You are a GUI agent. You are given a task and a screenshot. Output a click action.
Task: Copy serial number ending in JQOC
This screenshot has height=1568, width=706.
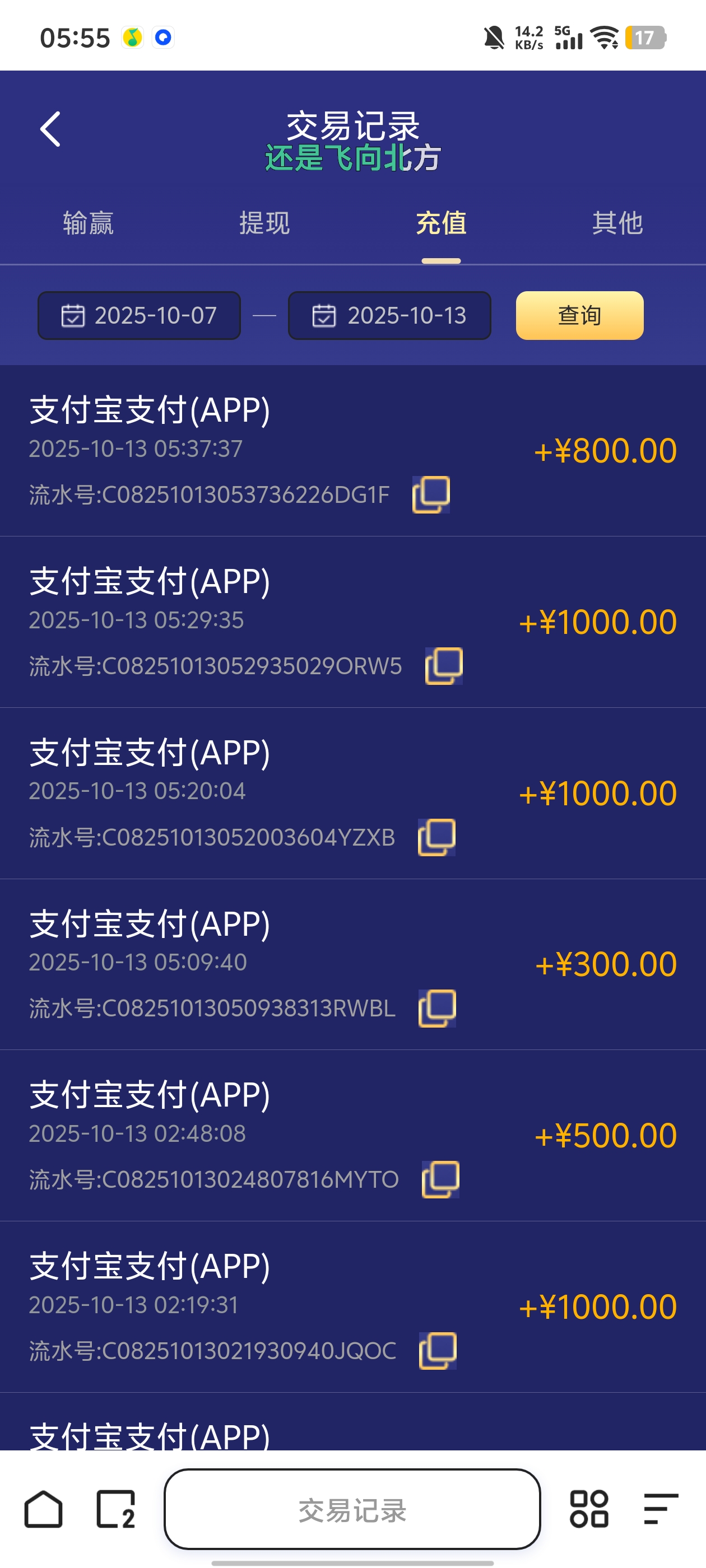(438, 1351)
